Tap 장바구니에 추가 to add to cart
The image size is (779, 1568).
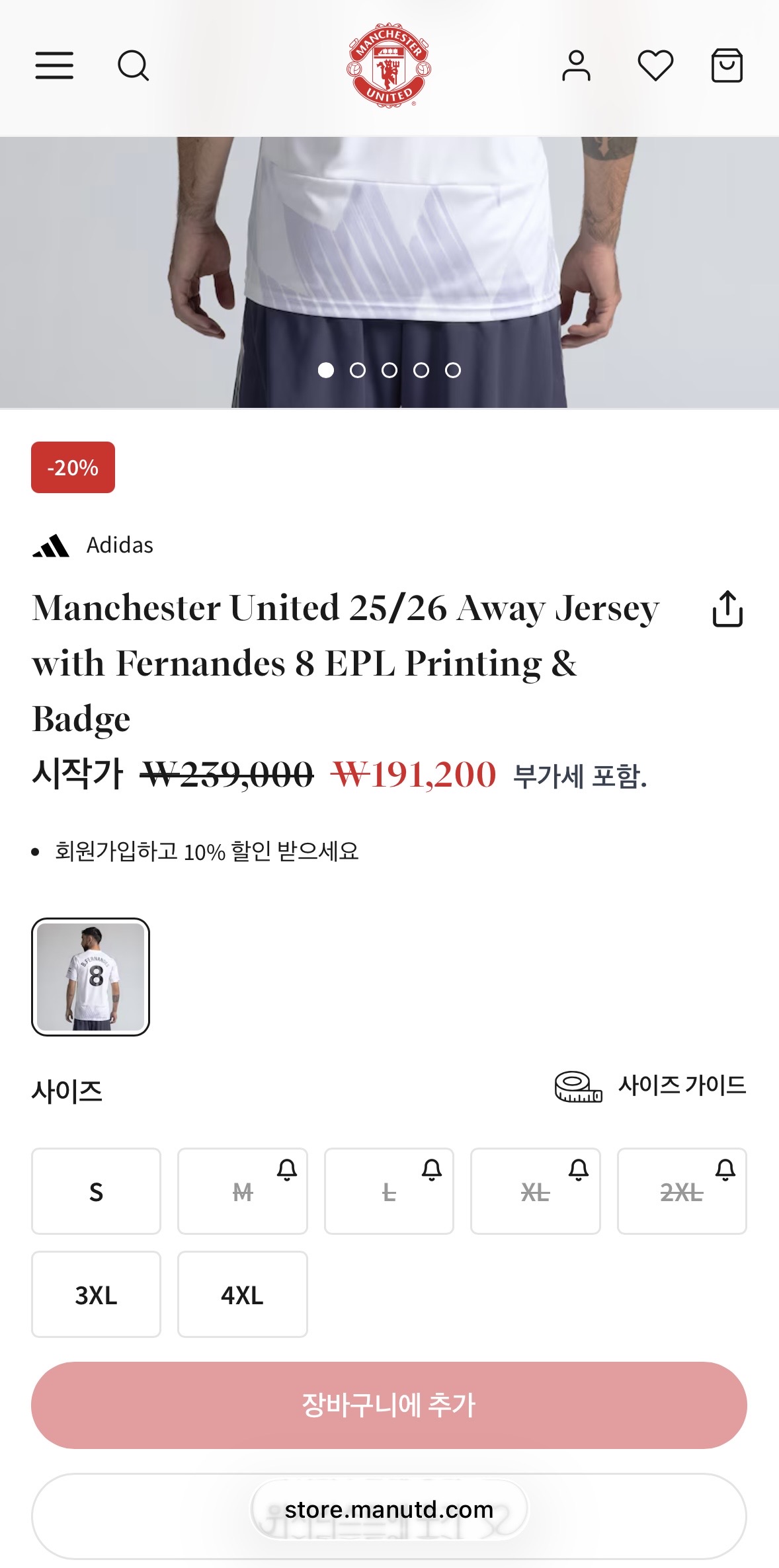tap(389, 1405)
